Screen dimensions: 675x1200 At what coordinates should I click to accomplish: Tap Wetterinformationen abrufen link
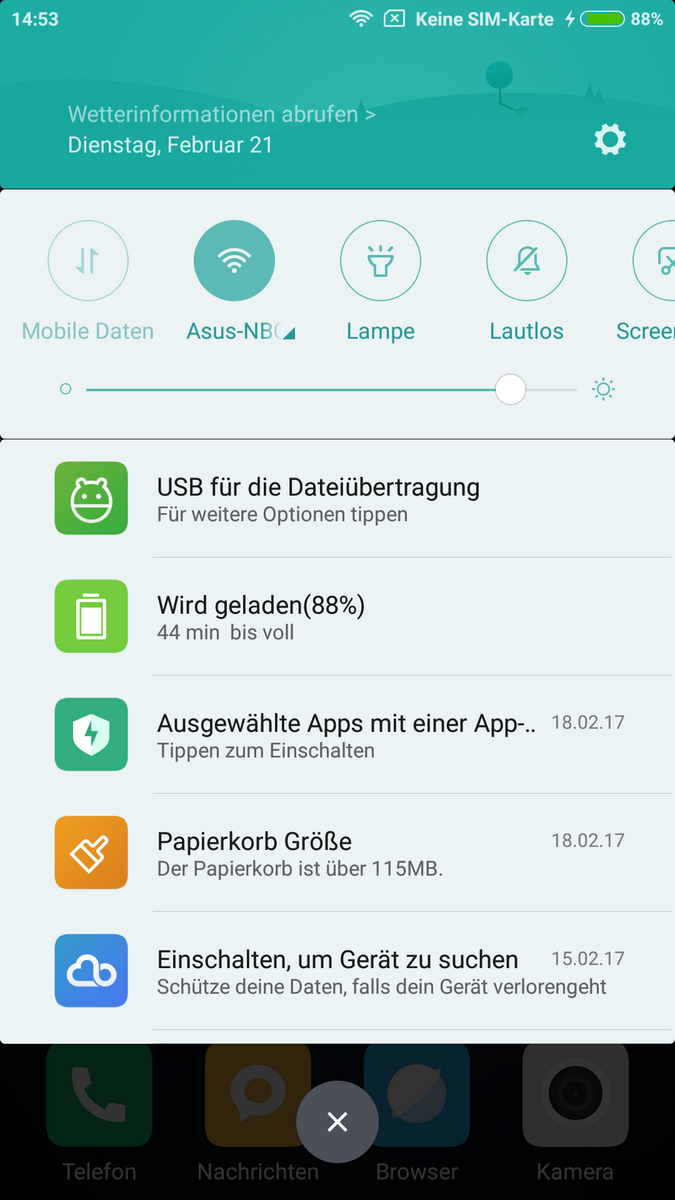click(221, 114)
